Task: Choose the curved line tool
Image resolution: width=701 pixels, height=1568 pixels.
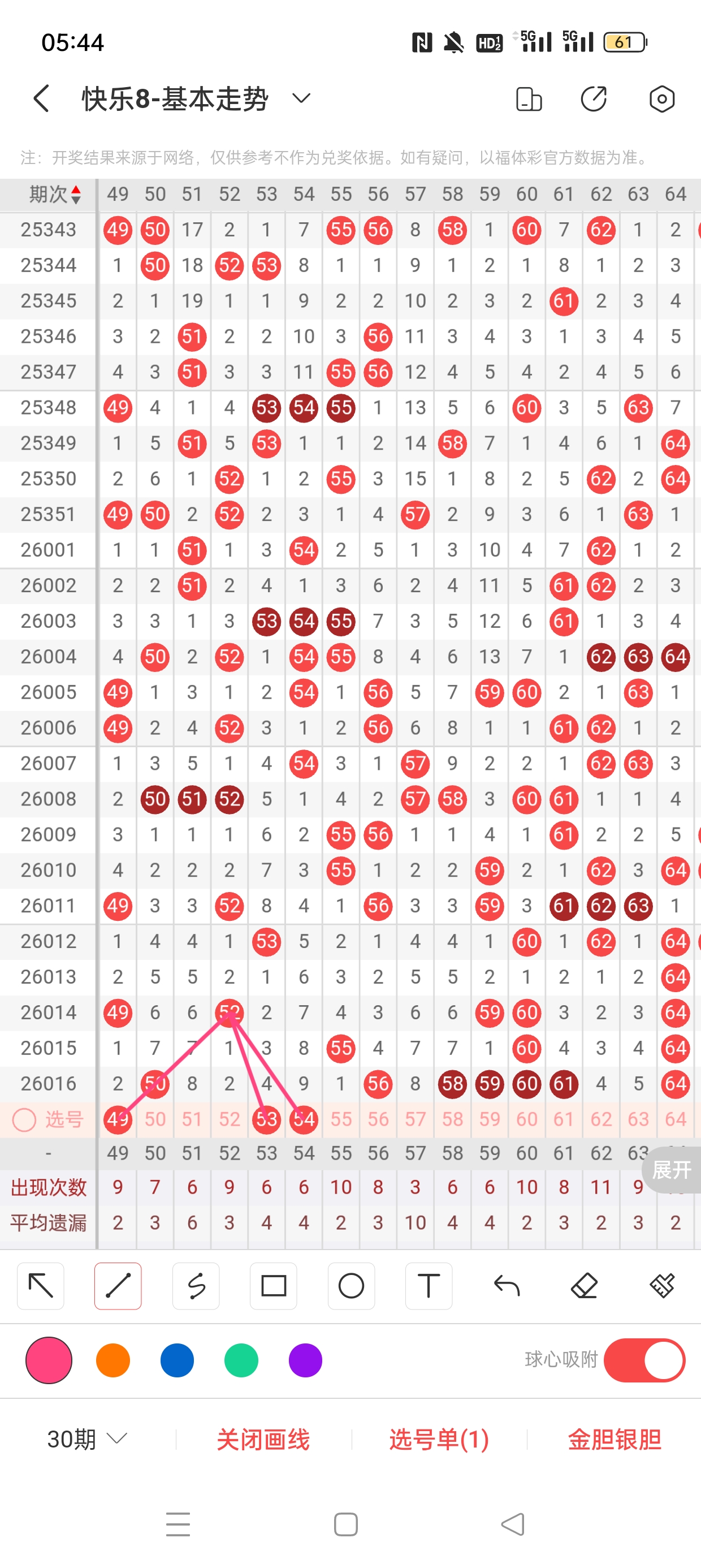Action: coord(196,1286)
